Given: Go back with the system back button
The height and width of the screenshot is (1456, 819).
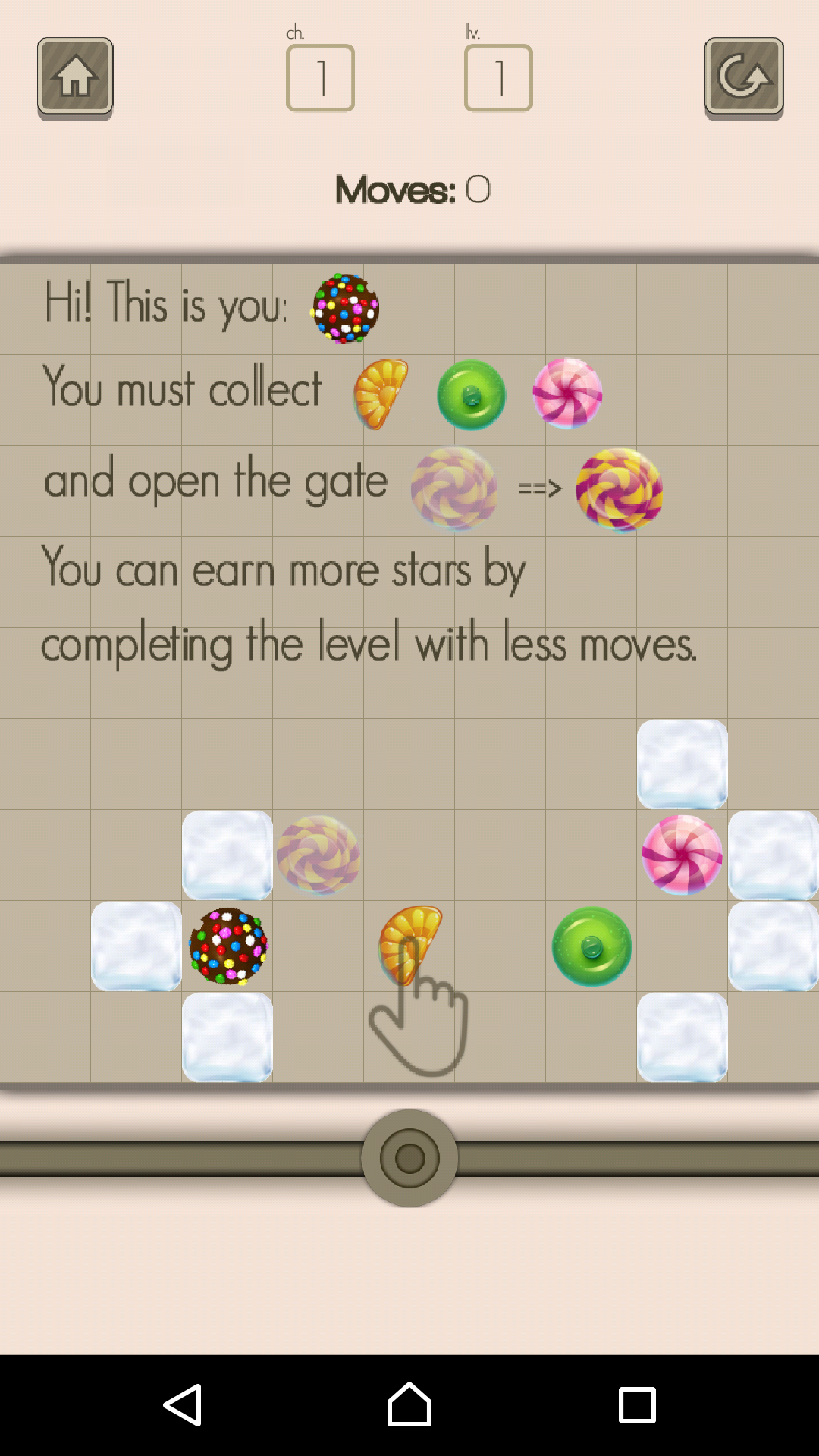Looking at the screenshot, I should pyautogui.click(x=183, y=1405).
